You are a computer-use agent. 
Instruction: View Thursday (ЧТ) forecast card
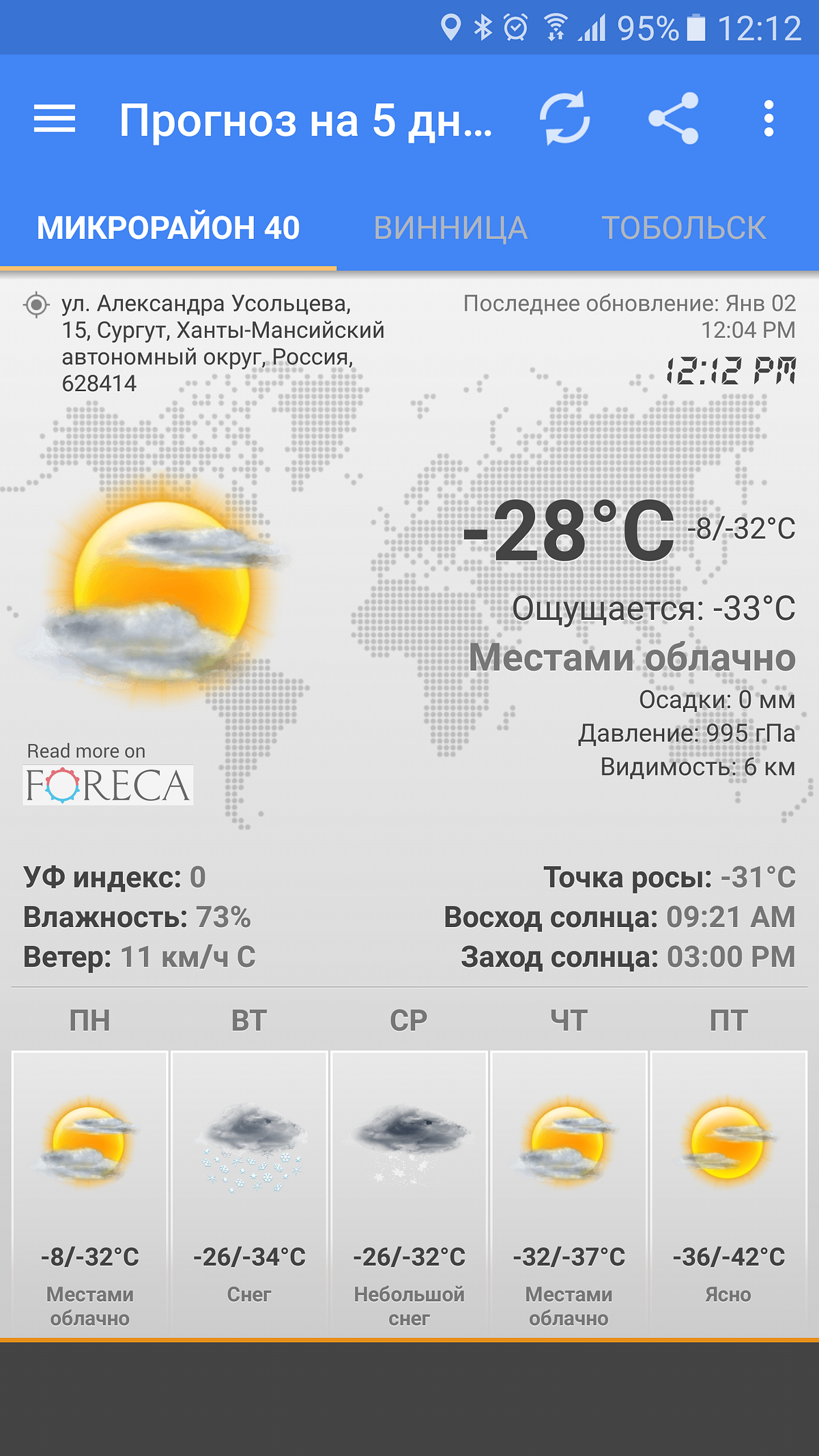tap(569, 1191)
